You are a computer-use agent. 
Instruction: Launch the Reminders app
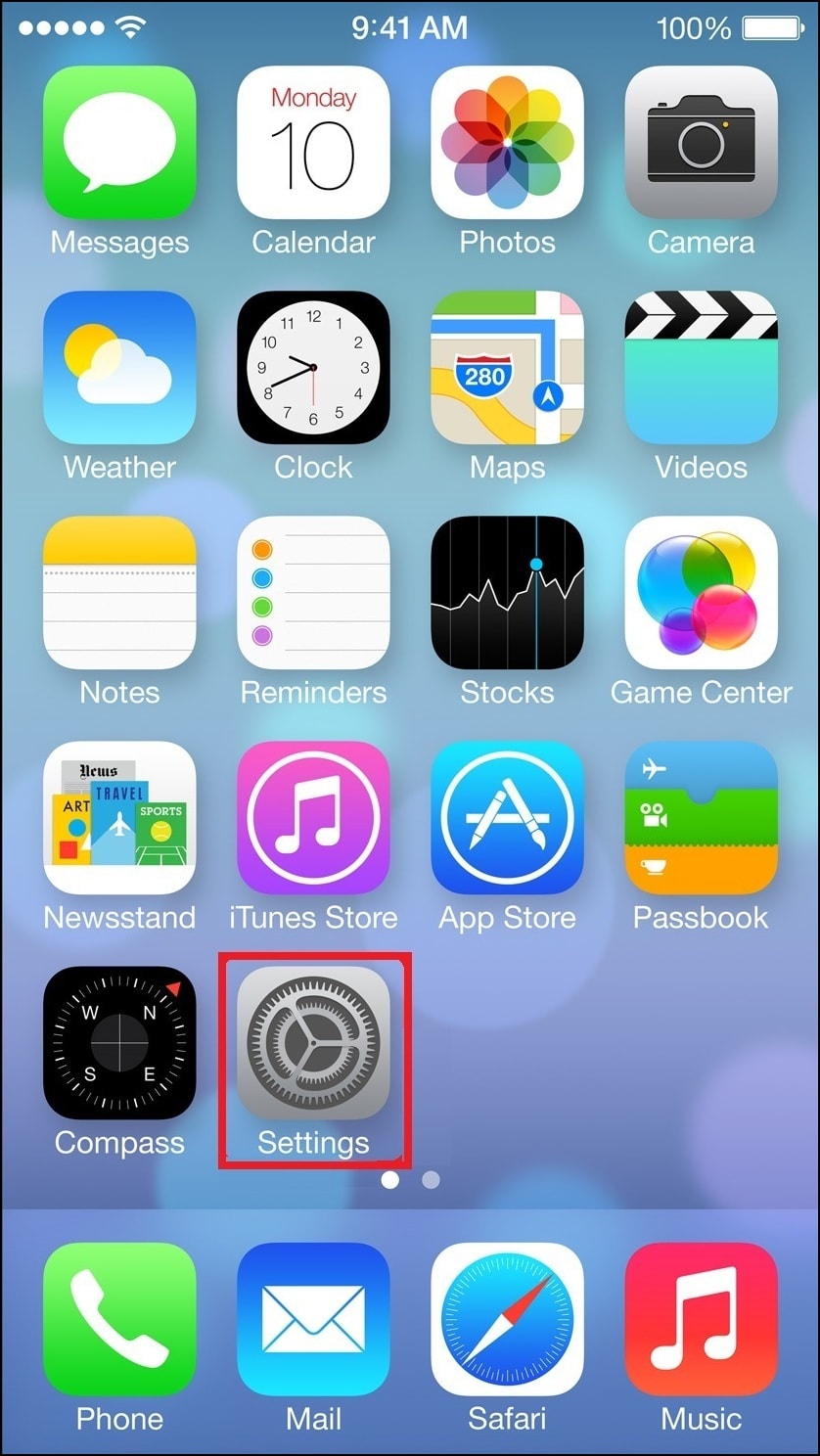click(313, 593)
